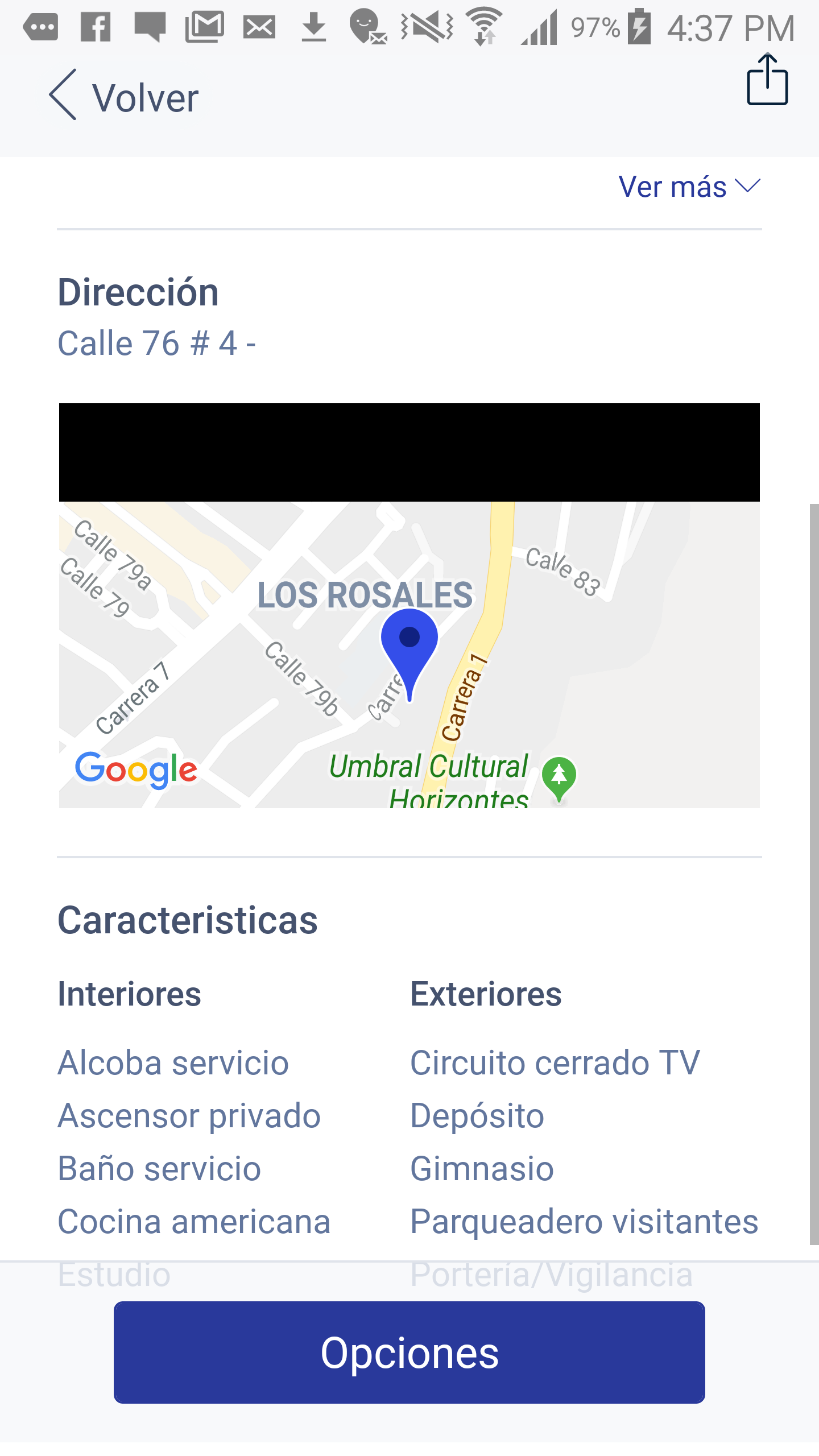819x1456 pixels.
Task: Share this property listing
Action: pos(767,80)
